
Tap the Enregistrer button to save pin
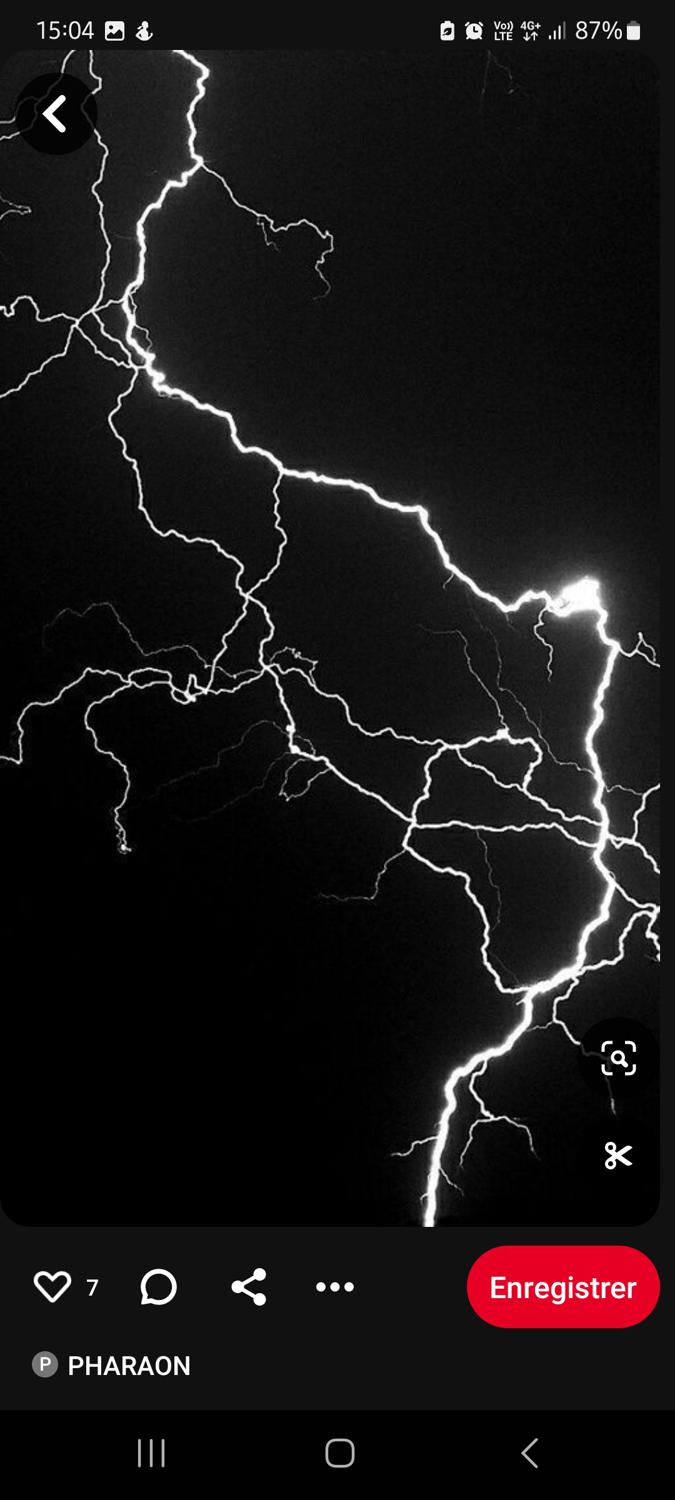coord(562,1287)
